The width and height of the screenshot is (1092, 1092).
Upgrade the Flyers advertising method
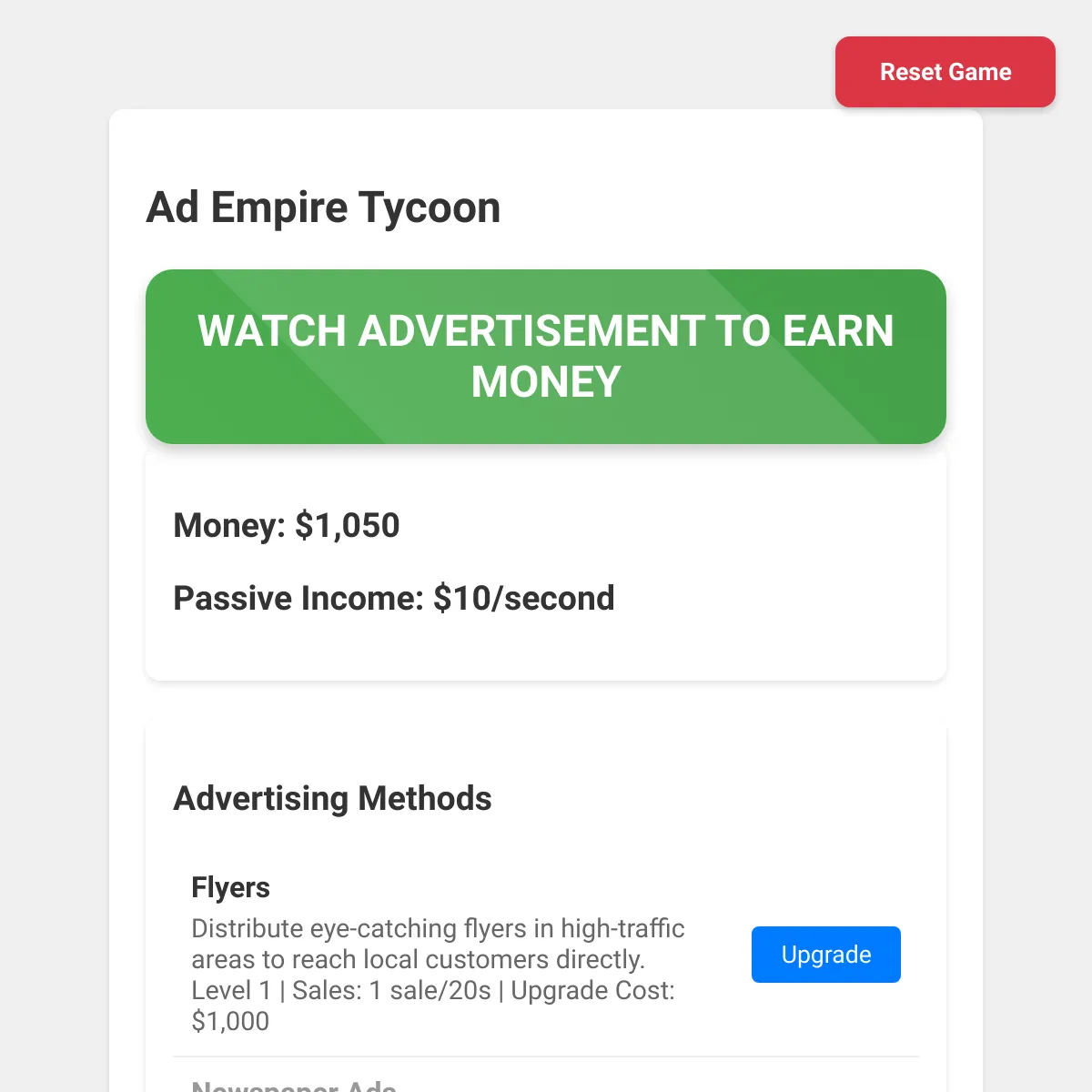(826, 955)
